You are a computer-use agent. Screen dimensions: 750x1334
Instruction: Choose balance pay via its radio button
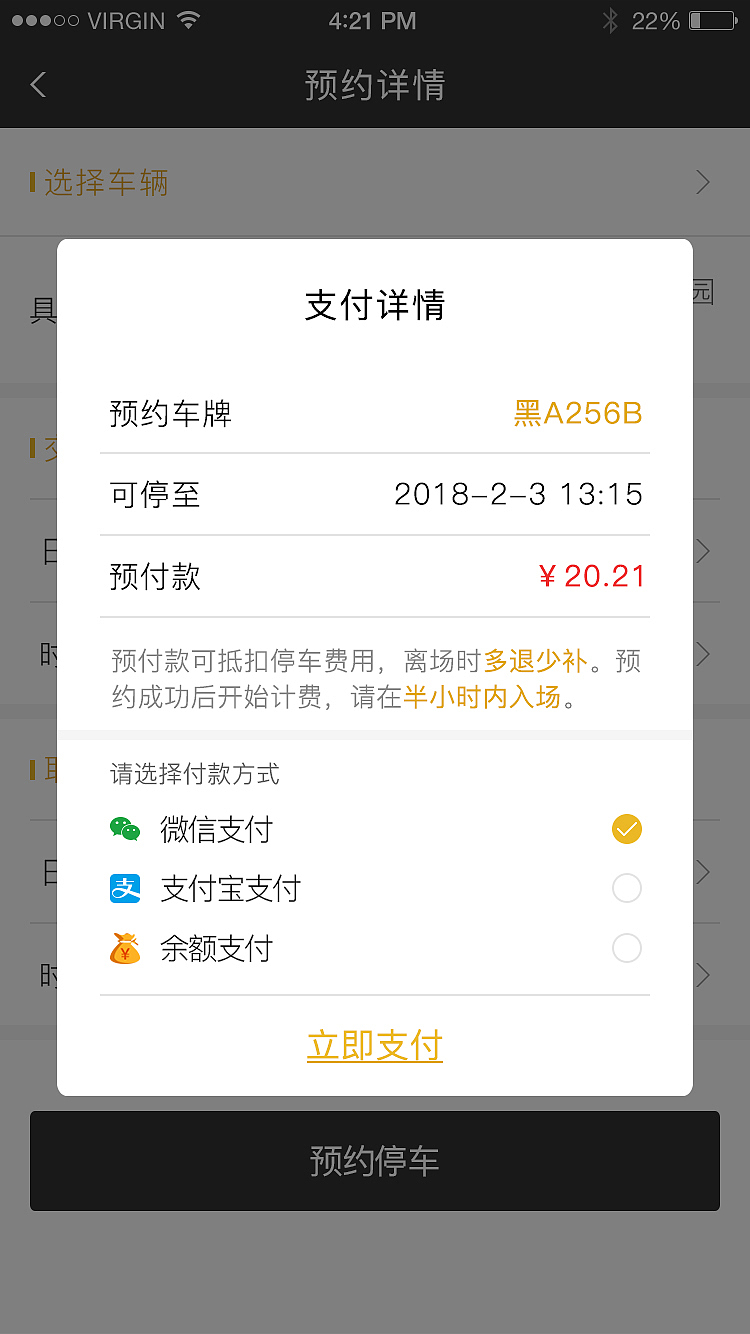coord(626,948)
